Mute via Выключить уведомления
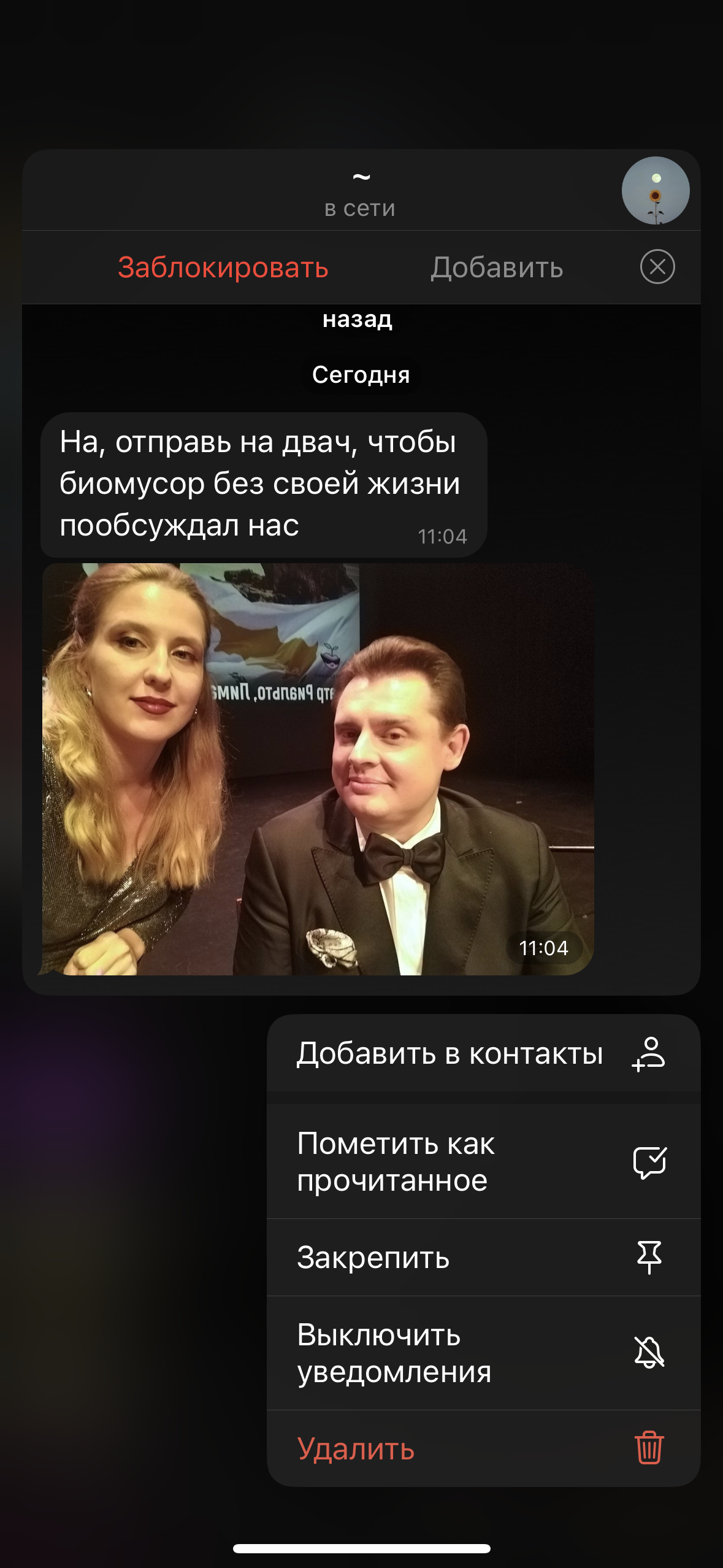Image resolution: width=723 pixels, height=1568 pixels. 483,1353
